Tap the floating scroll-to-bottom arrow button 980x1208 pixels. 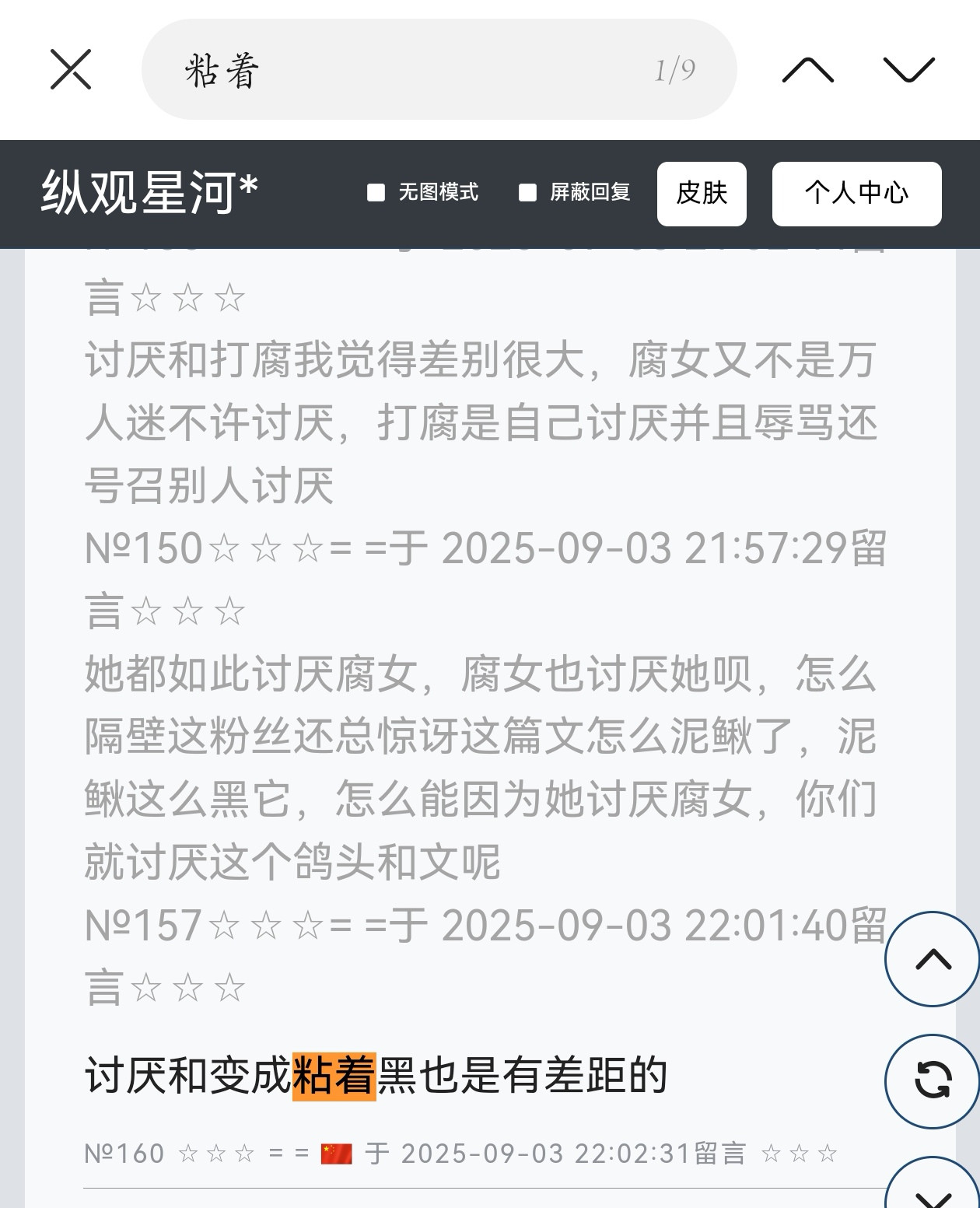click(x=933, y=1186)
